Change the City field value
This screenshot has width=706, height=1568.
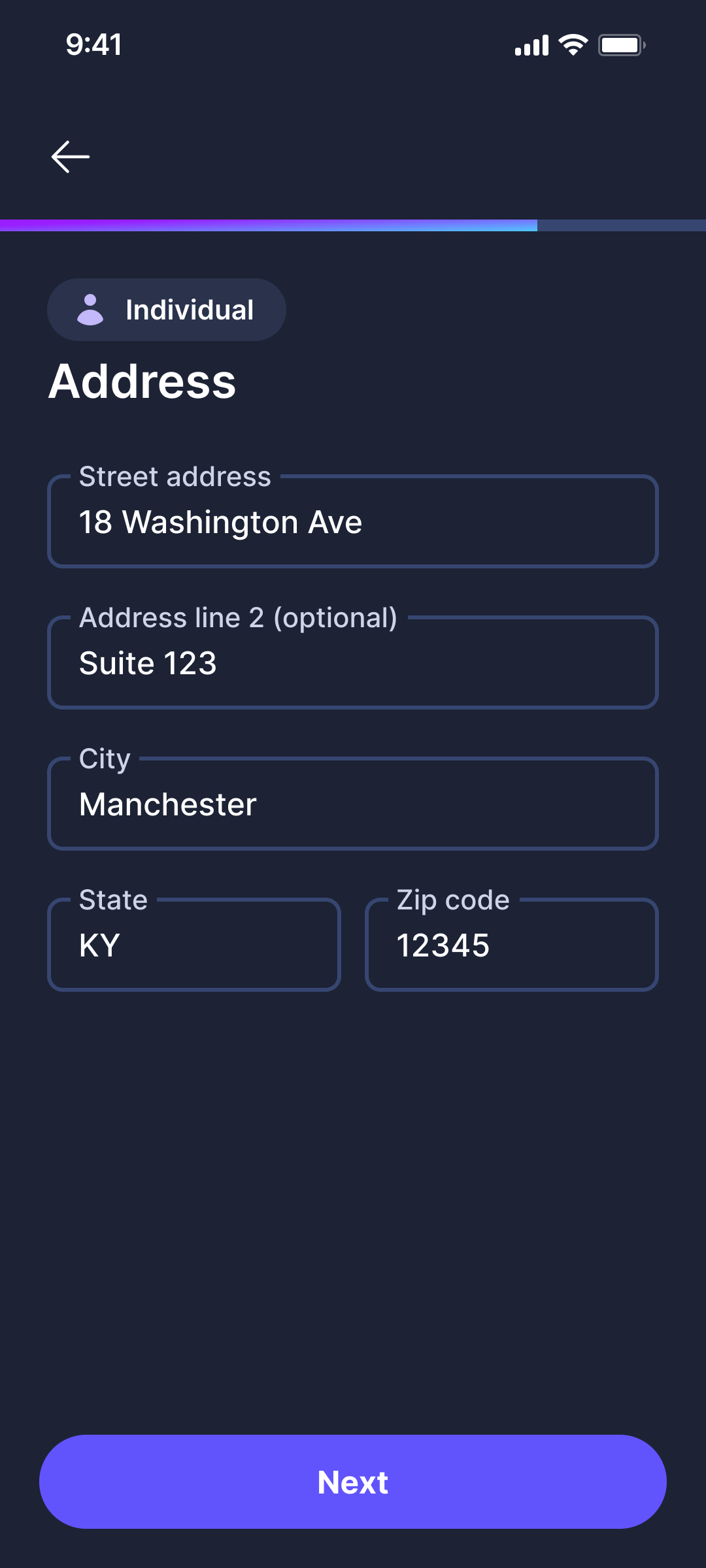(353, 804)
